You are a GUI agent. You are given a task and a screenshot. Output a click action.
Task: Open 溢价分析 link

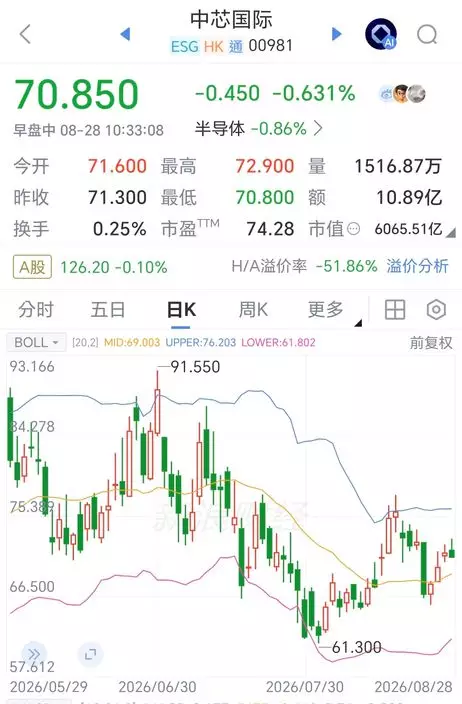[x=417, y=266]
